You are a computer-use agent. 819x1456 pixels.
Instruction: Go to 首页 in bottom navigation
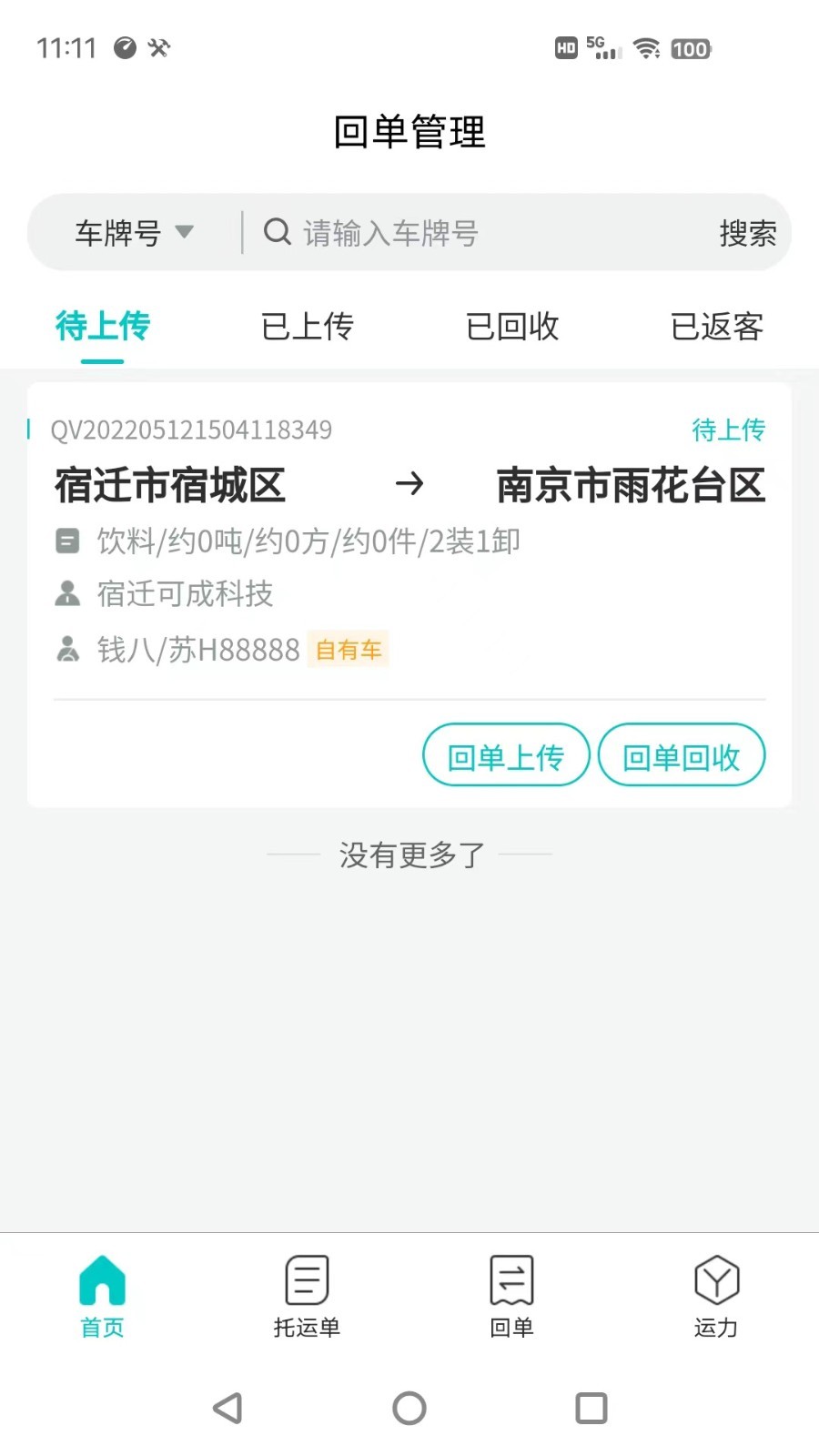(102, 1296)
